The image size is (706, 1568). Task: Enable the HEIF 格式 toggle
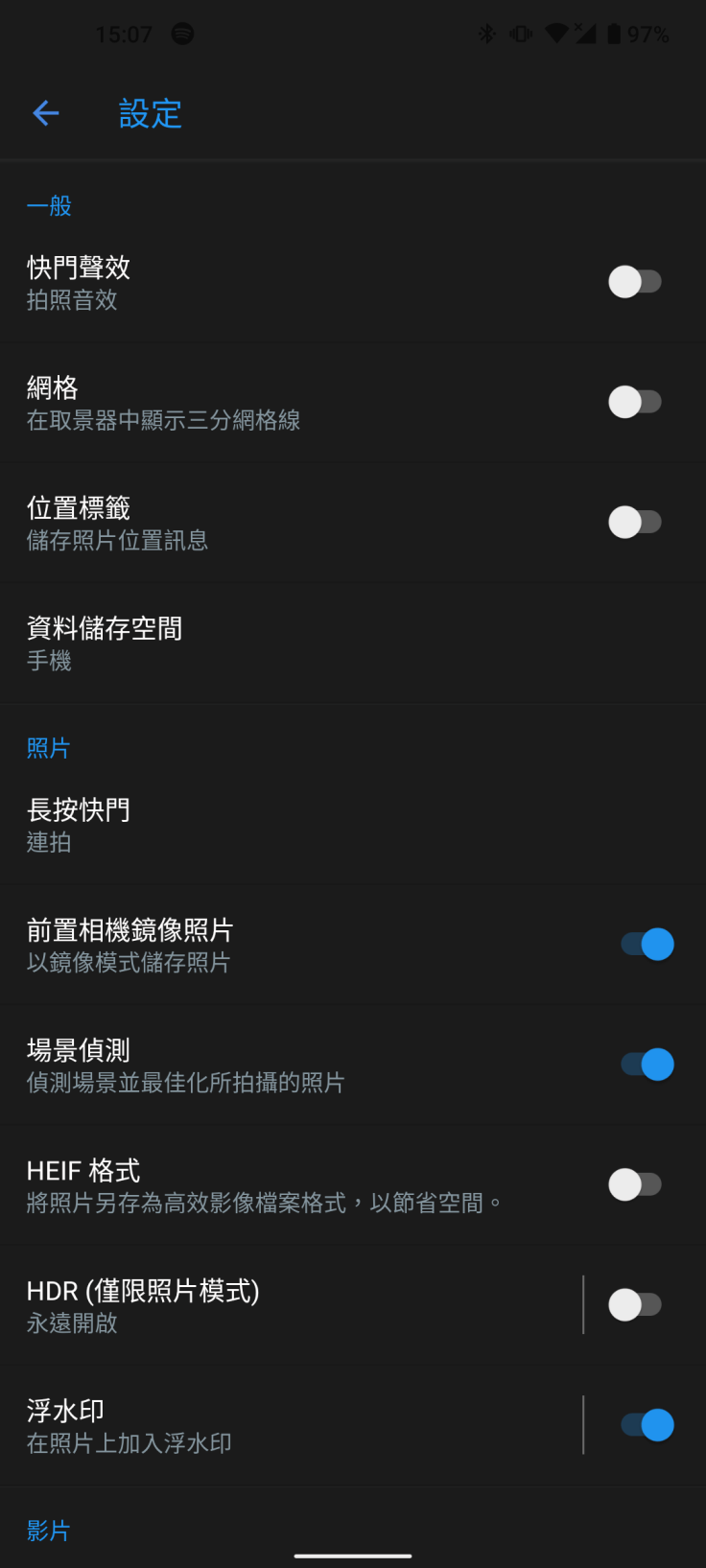pyautogui.click(x=635, y=1185)
